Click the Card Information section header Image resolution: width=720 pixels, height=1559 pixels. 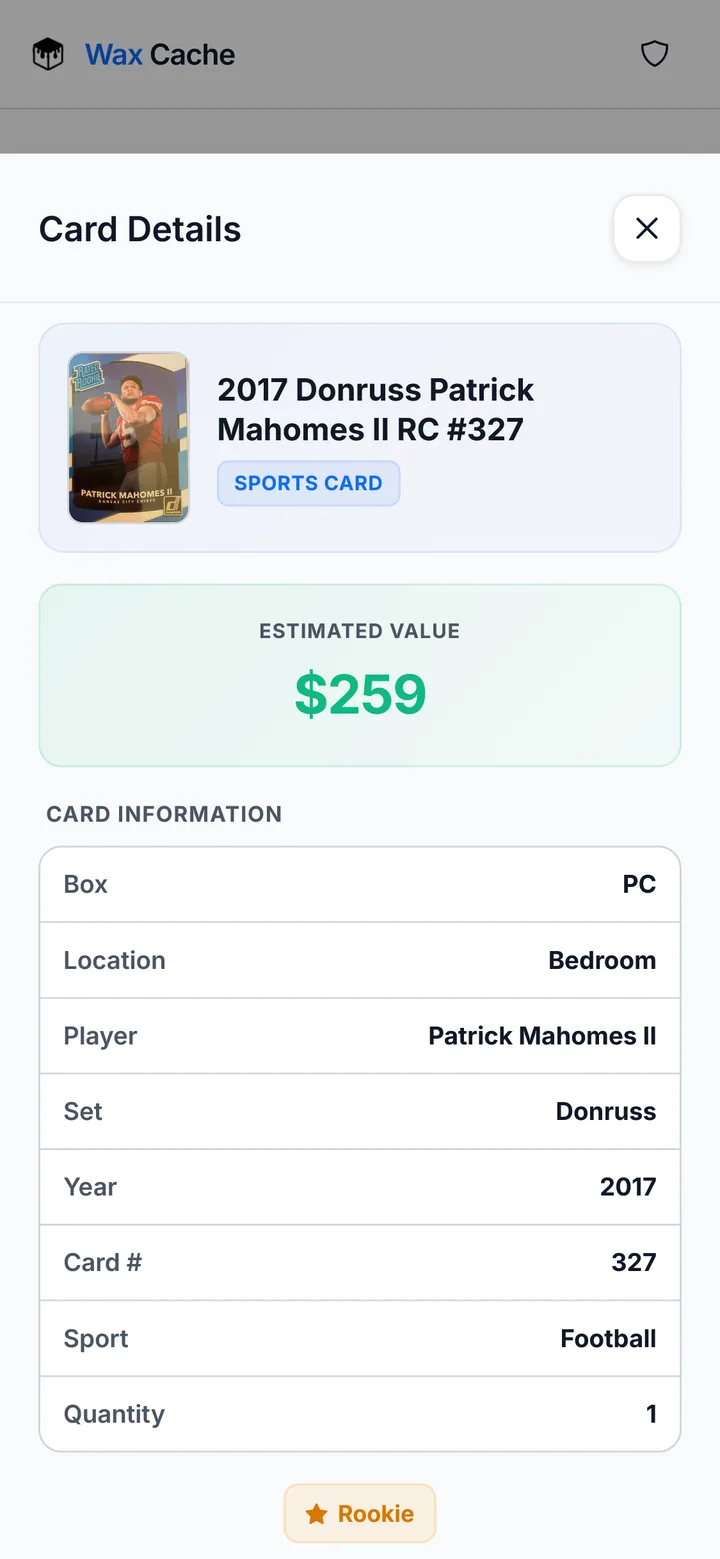pos(164,814)
